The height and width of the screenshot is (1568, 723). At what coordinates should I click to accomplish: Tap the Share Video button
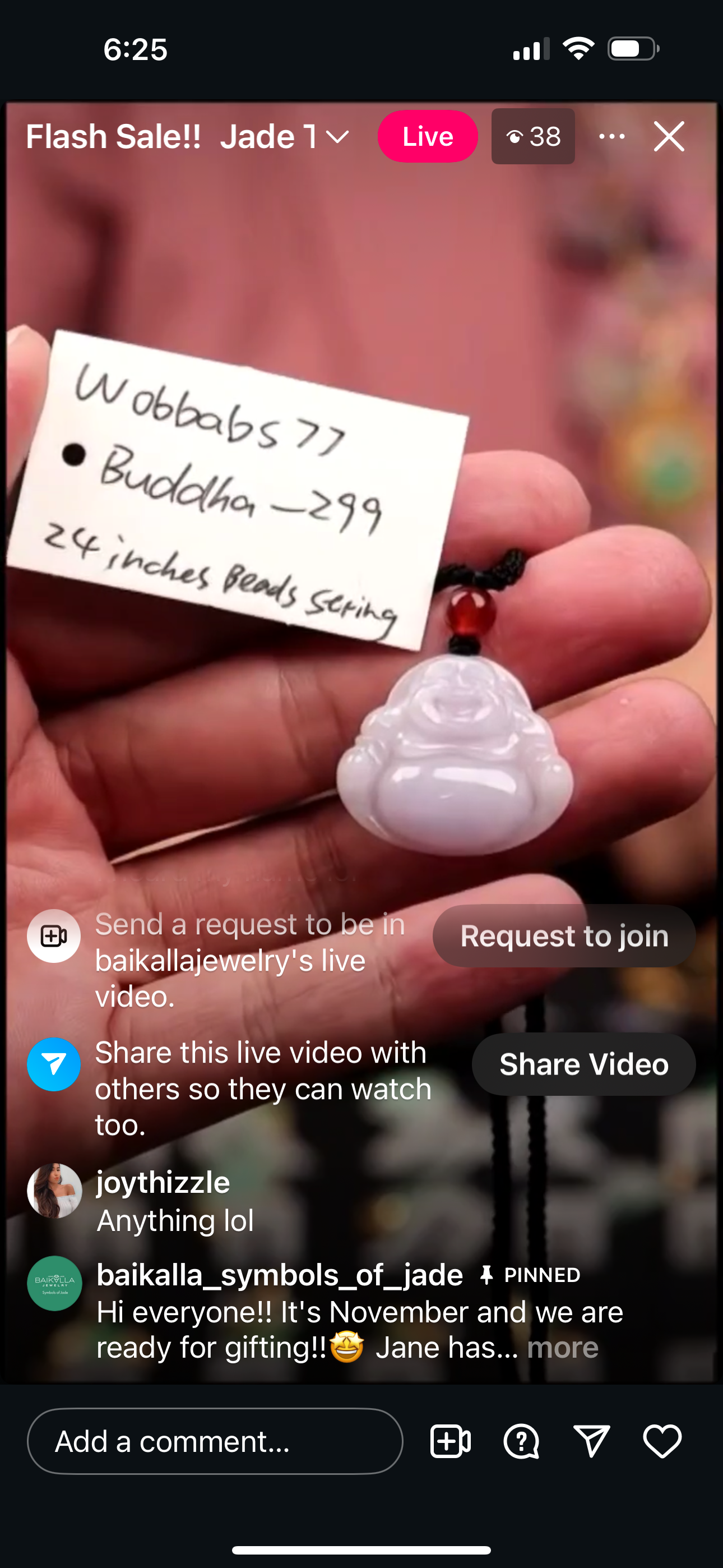coord(583,1064)
